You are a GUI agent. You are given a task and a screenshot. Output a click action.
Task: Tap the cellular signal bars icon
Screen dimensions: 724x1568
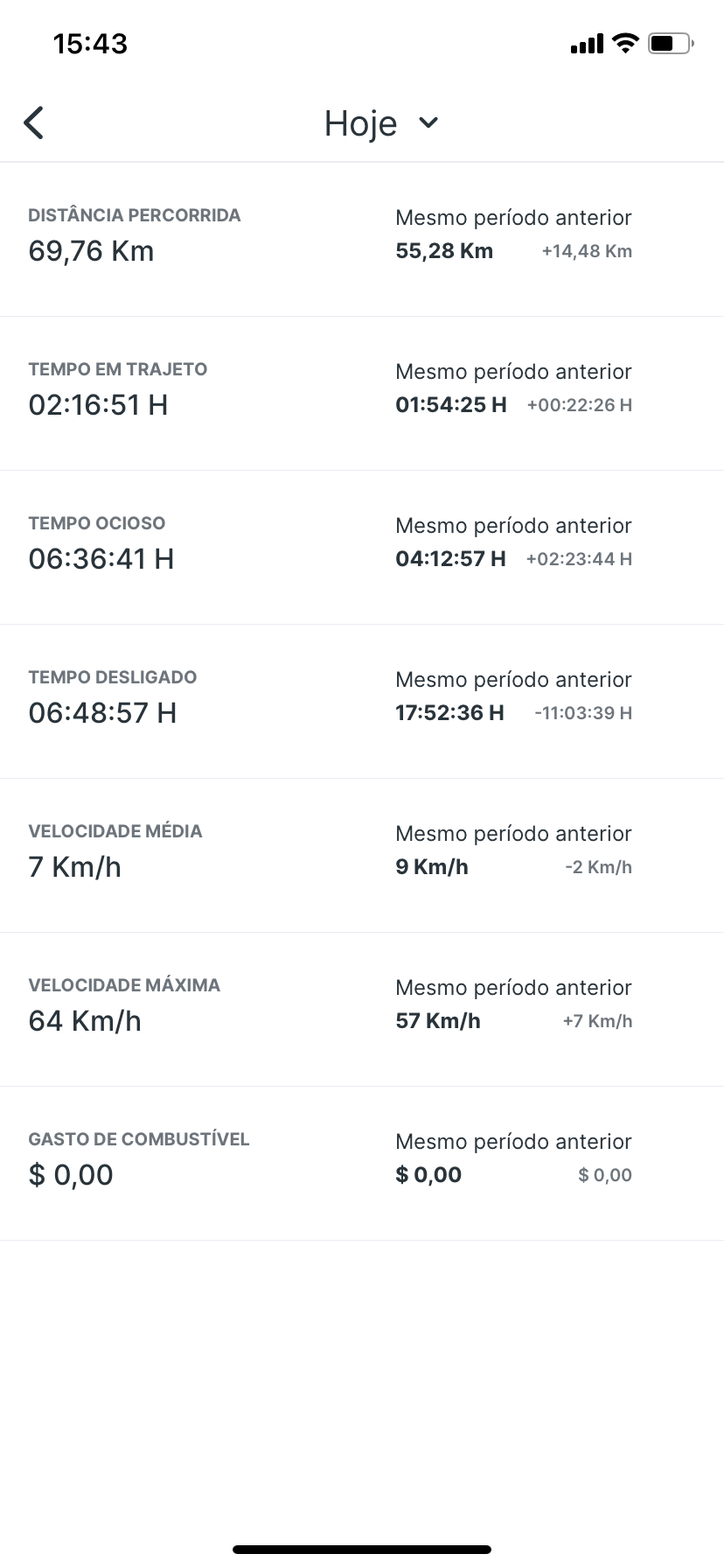click(584, 42)
